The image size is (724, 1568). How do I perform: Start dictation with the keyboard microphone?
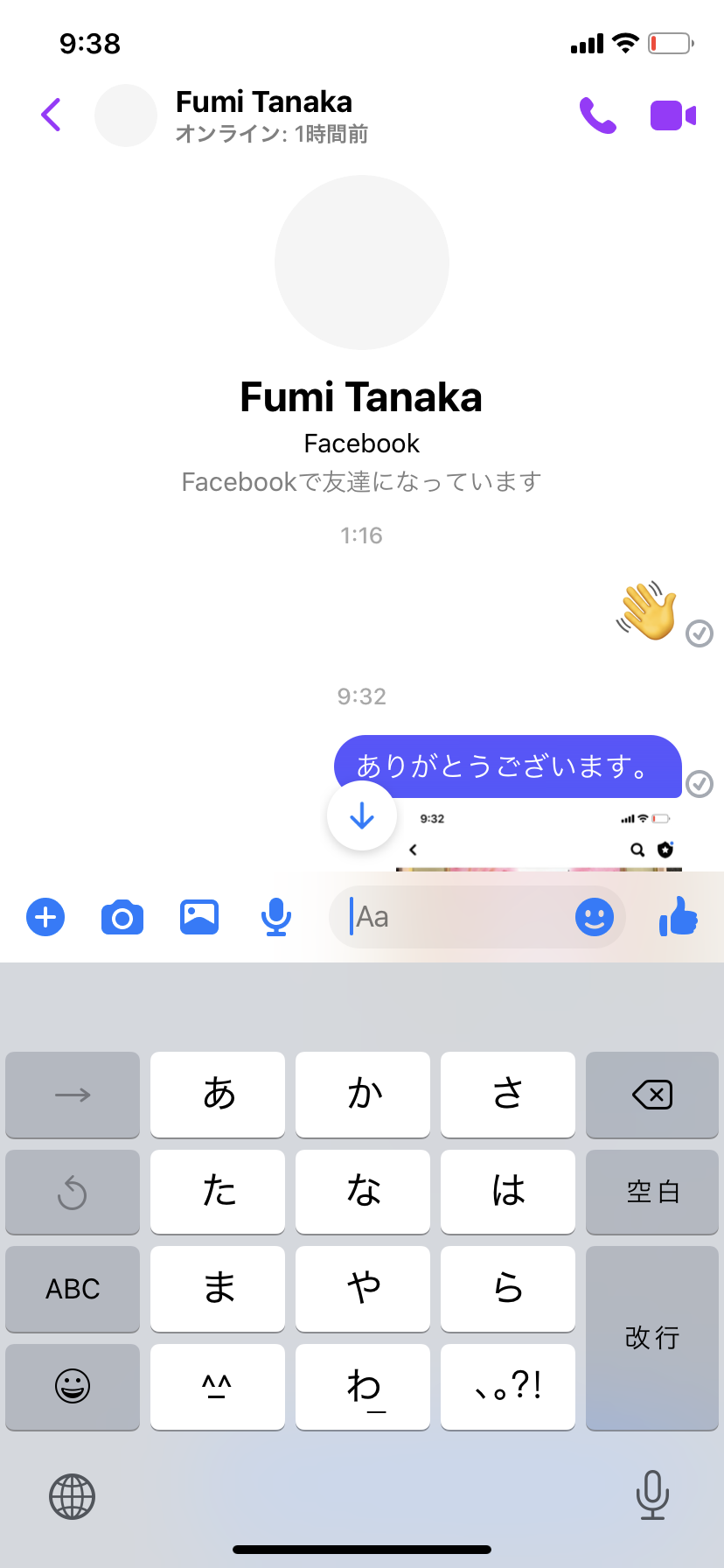coord(652,1494)
